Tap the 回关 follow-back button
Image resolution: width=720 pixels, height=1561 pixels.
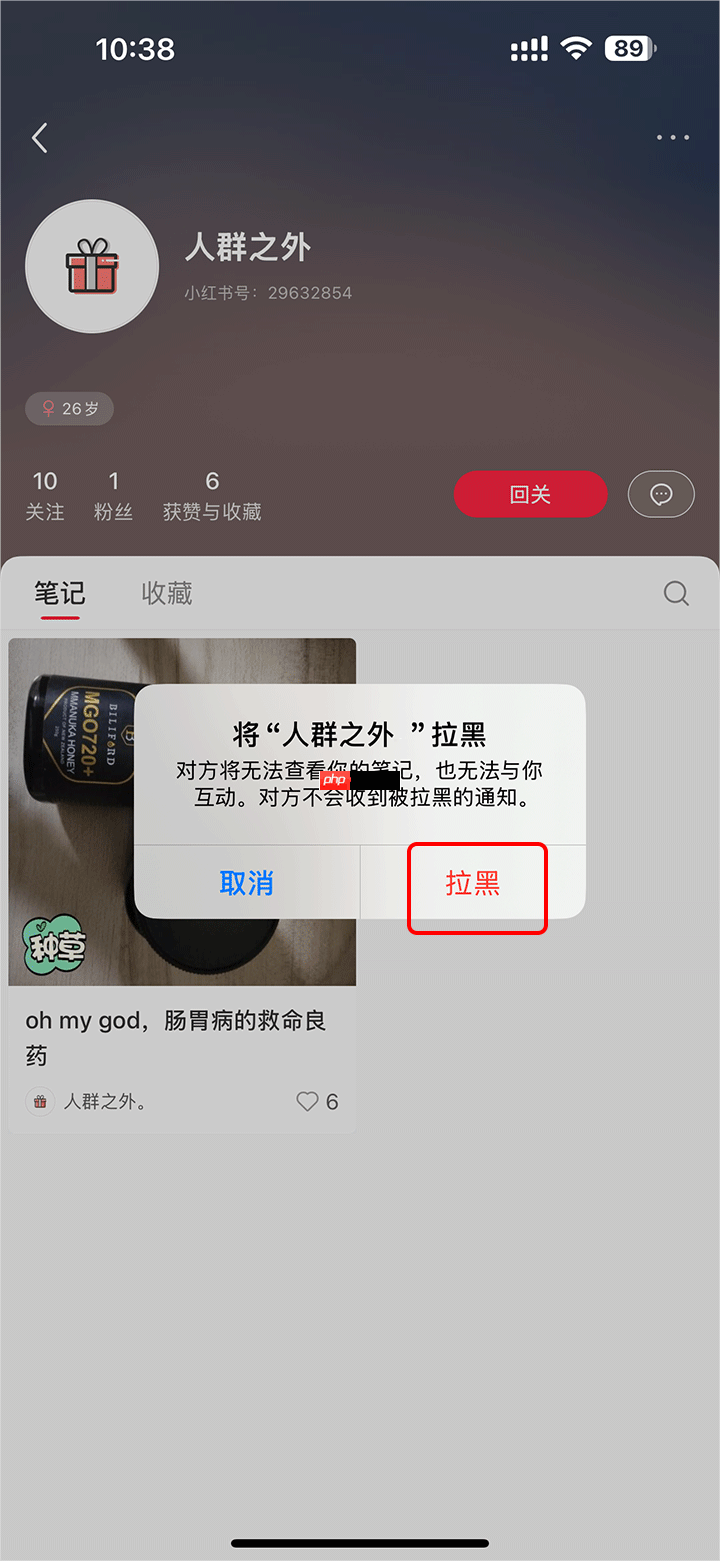coord(531,494)
